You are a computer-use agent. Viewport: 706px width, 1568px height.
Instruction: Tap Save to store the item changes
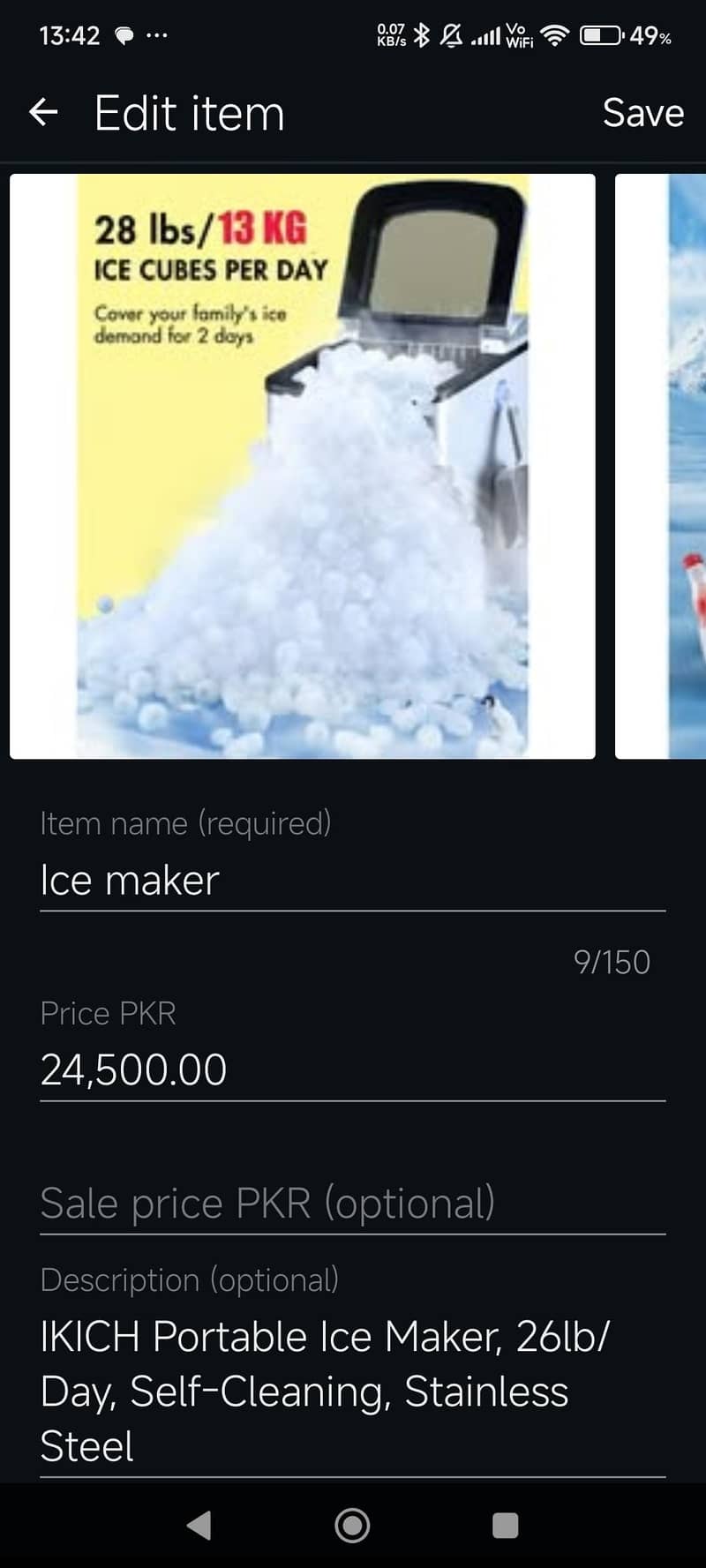[643, 113]
